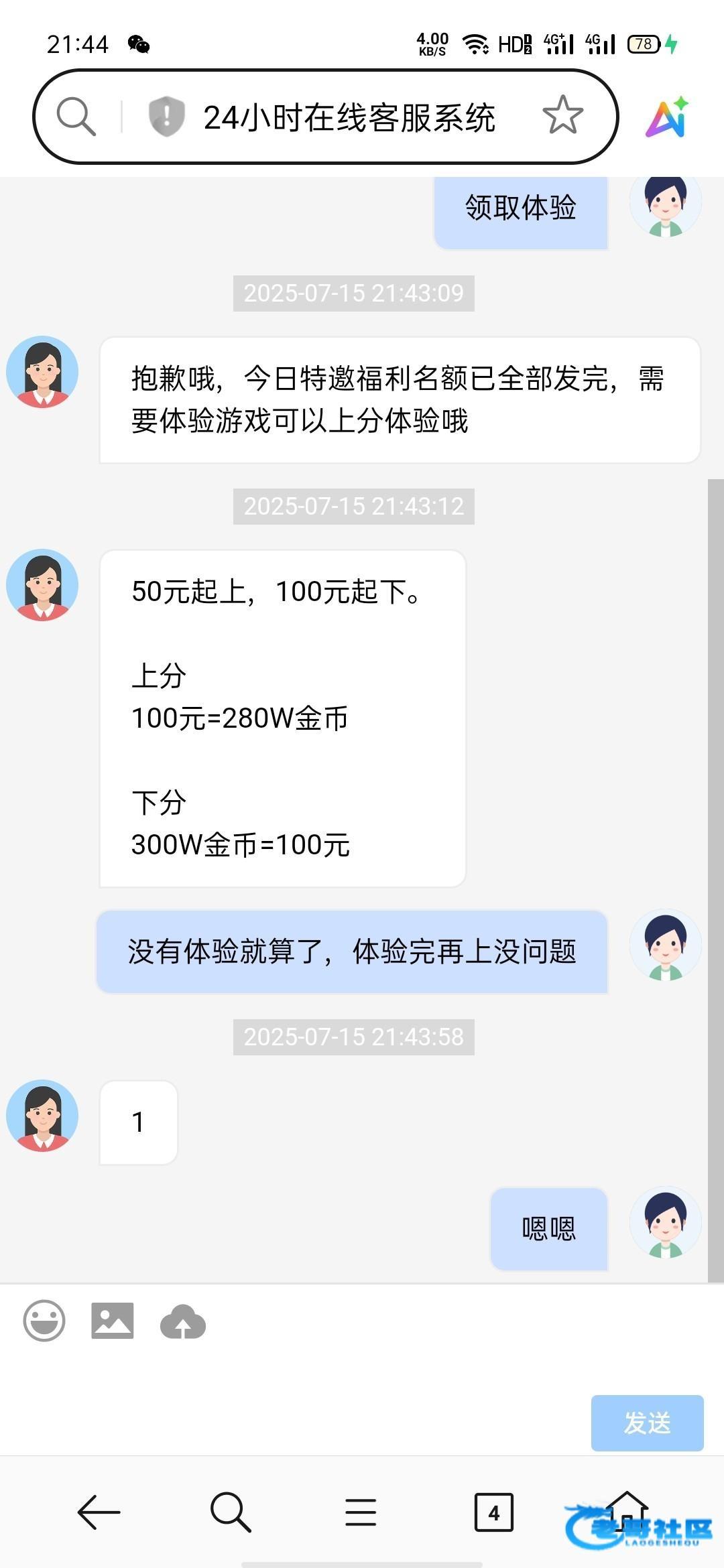Open the site security shield icon
Image resolution: width=724 pixels, height=1568 pixels.
pyautogui.click(x=166, y=116)
